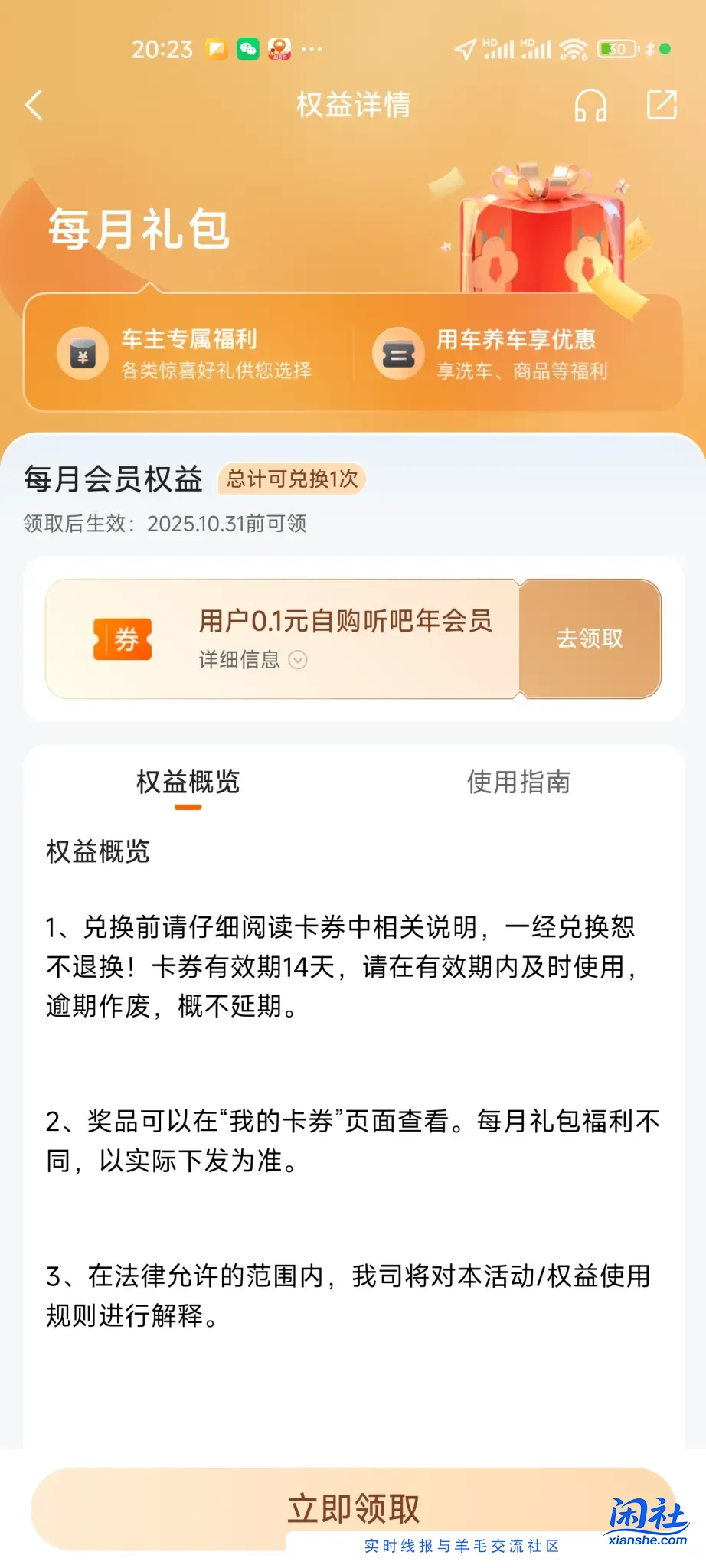706x1568 pixels.
Task: Tap 去领取 to claim the coupon
Action: [x=590, y=639]
